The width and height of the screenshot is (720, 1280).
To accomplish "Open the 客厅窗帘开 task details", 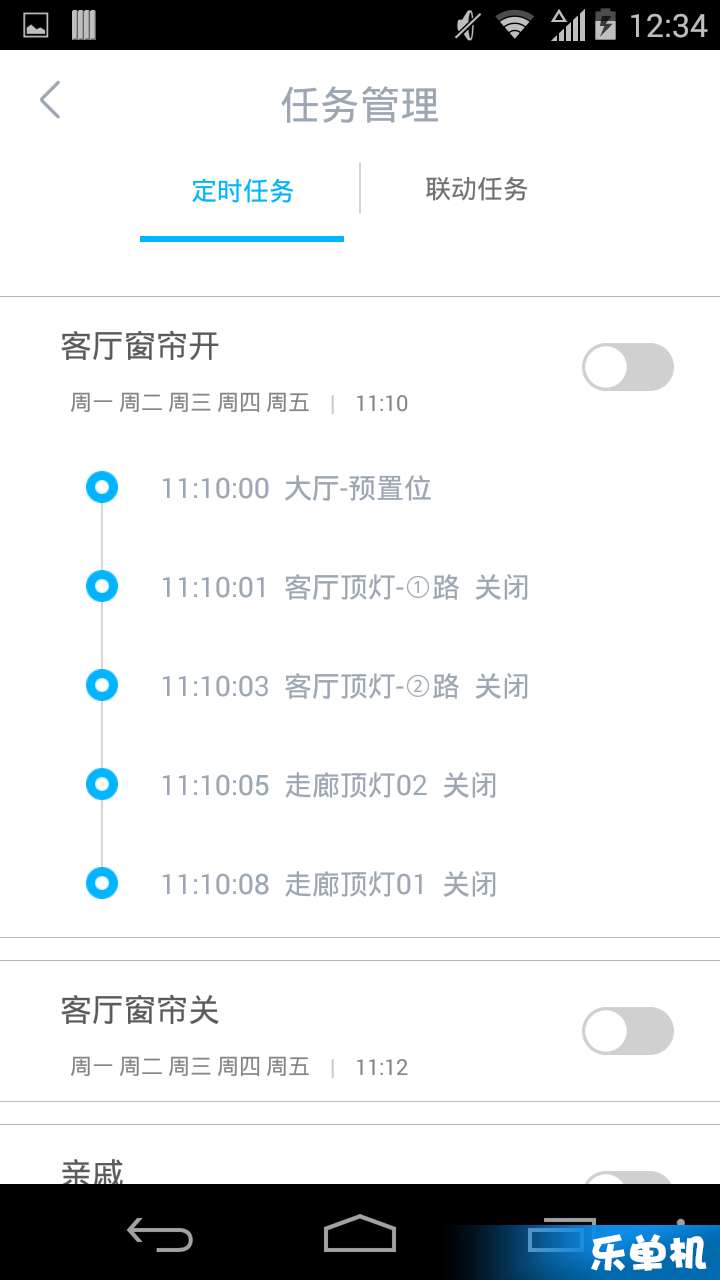I will [x=360, y=374].
